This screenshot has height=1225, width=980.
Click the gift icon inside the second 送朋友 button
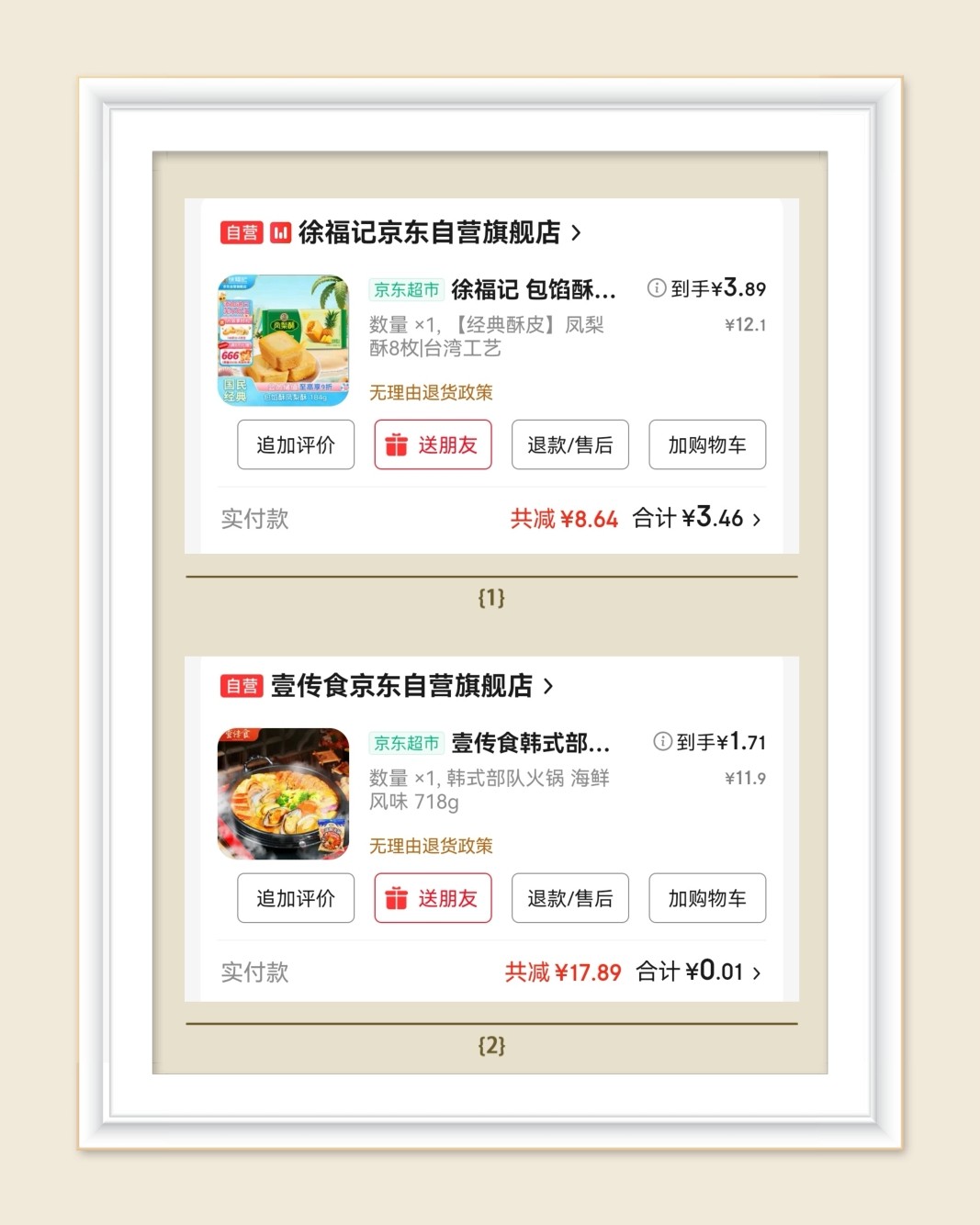pos(397,898)
